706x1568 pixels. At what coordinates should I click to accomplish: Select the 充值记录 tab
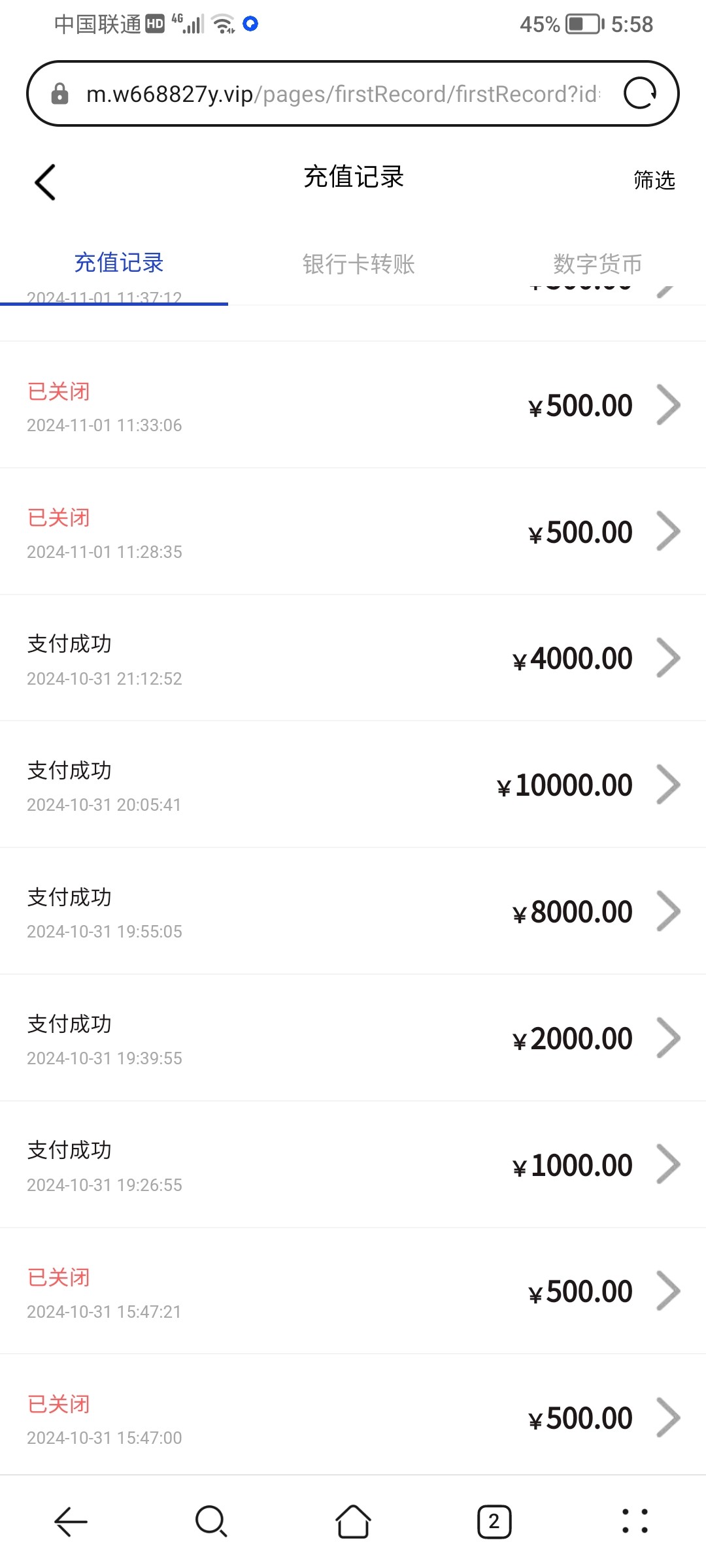point(119,263)
